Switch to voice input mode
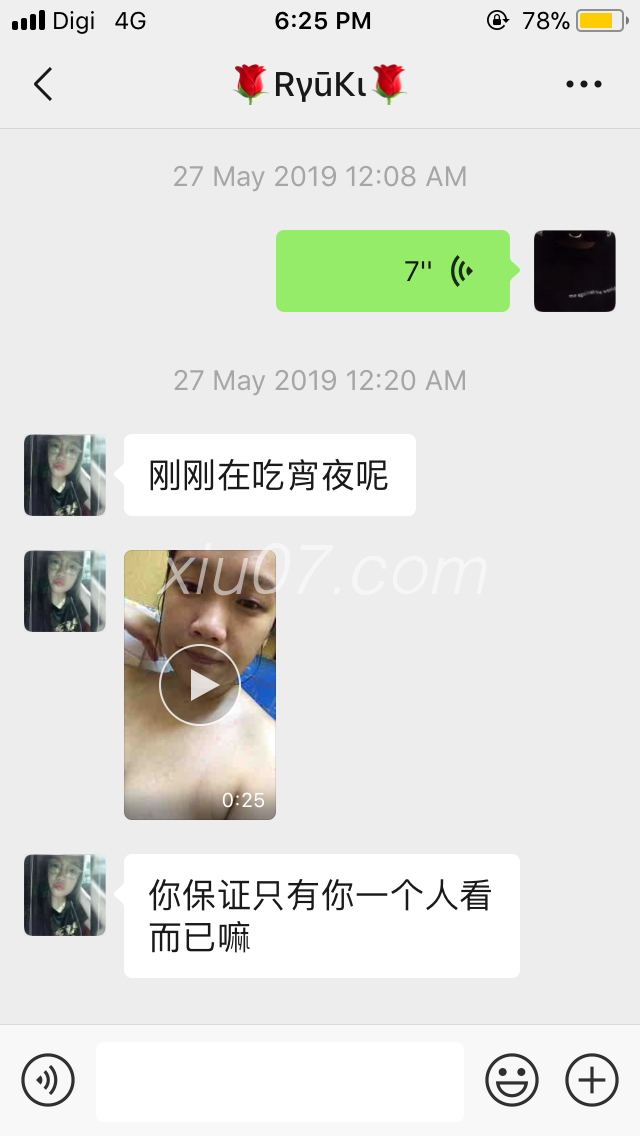Viewport: 640px width, 1136px height. click(x=48, y=1080)
